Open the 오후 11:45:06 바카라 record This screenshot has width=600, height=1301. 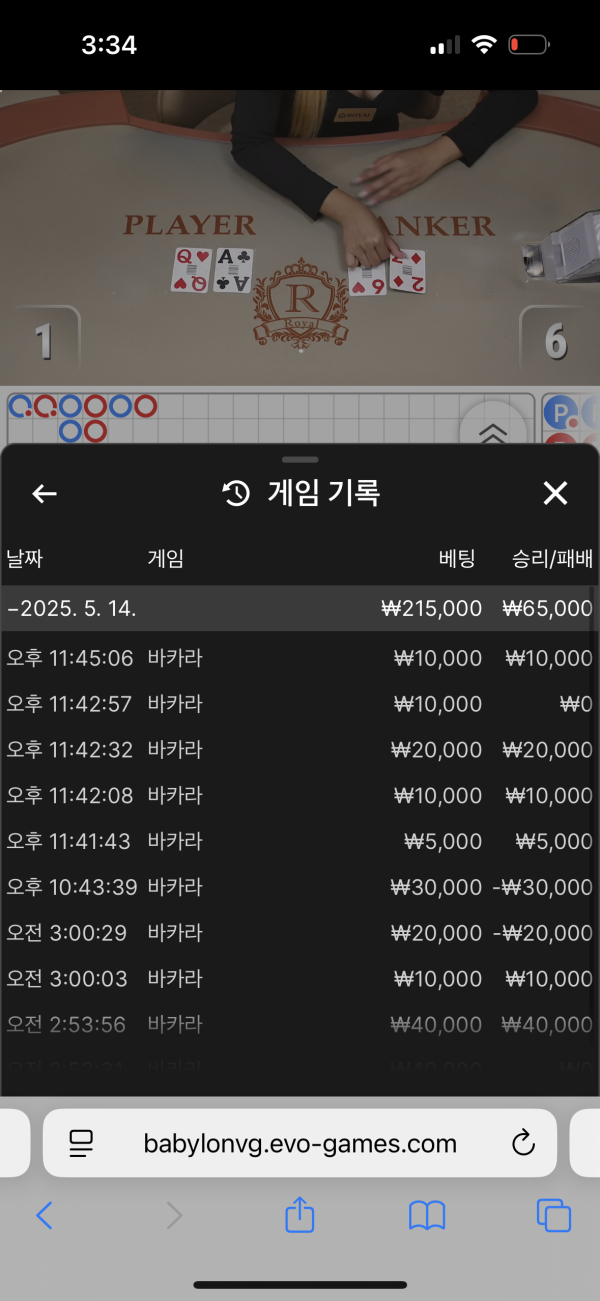(300, 658)
